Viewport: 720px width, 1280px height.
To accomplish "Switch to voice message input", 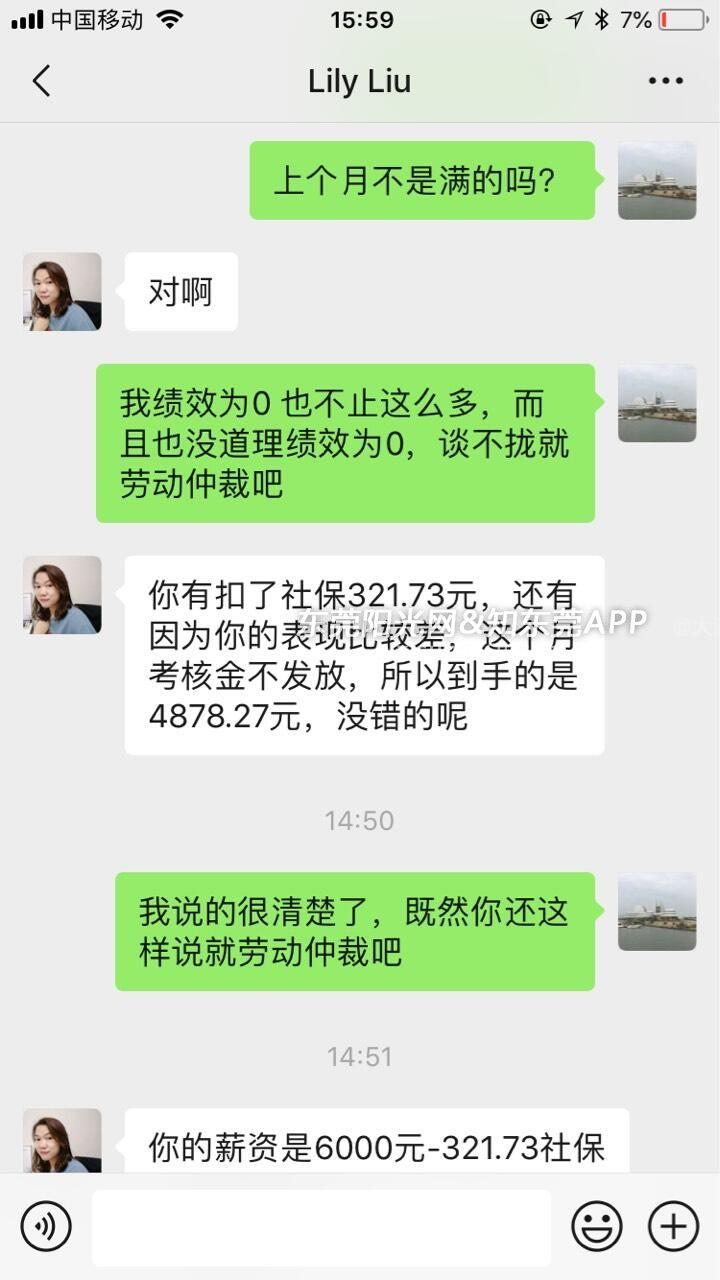I will [x=46, y=1226].
